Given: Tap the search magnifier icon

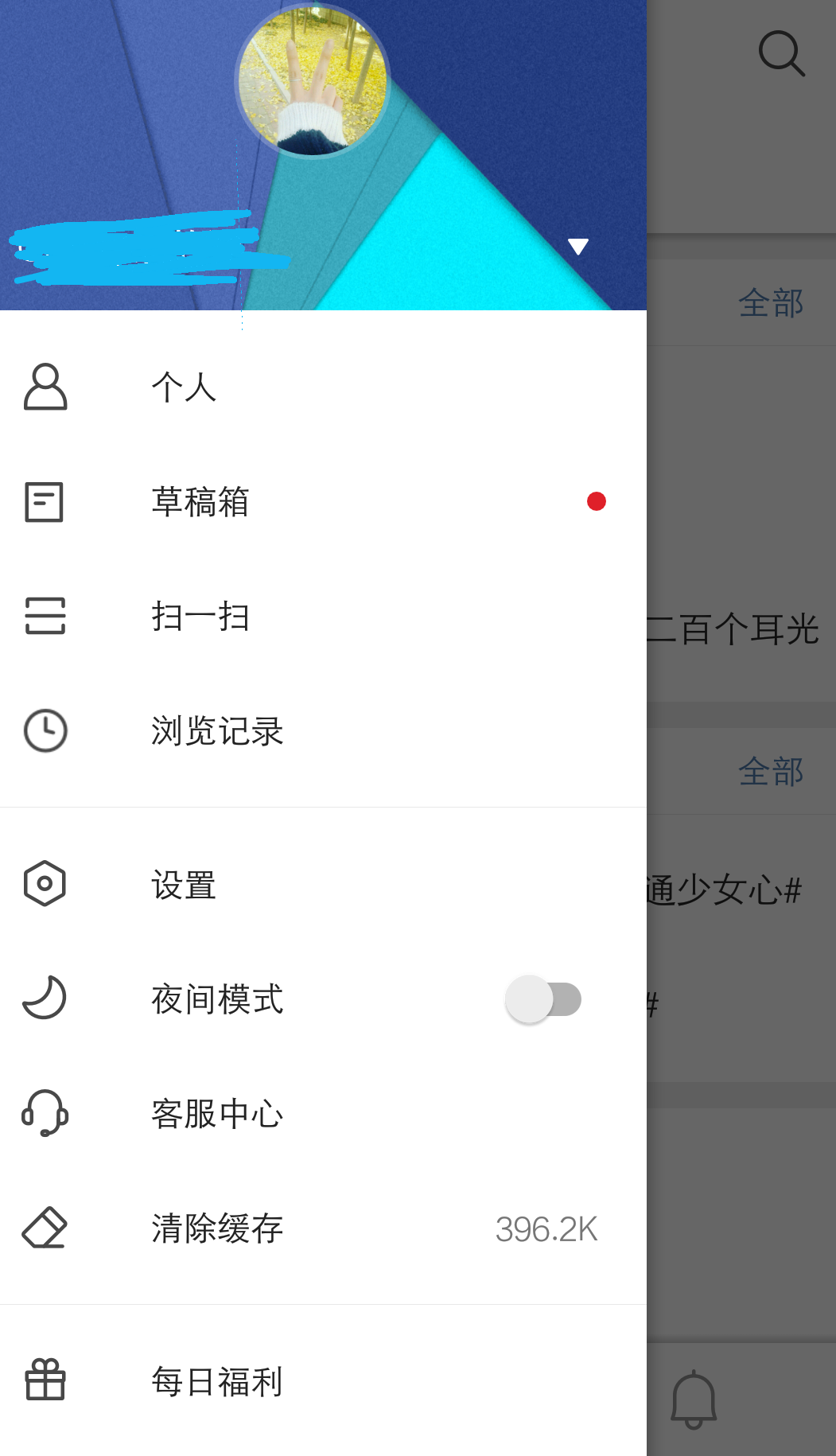Looking at the screenshot, I should point(781,53).
